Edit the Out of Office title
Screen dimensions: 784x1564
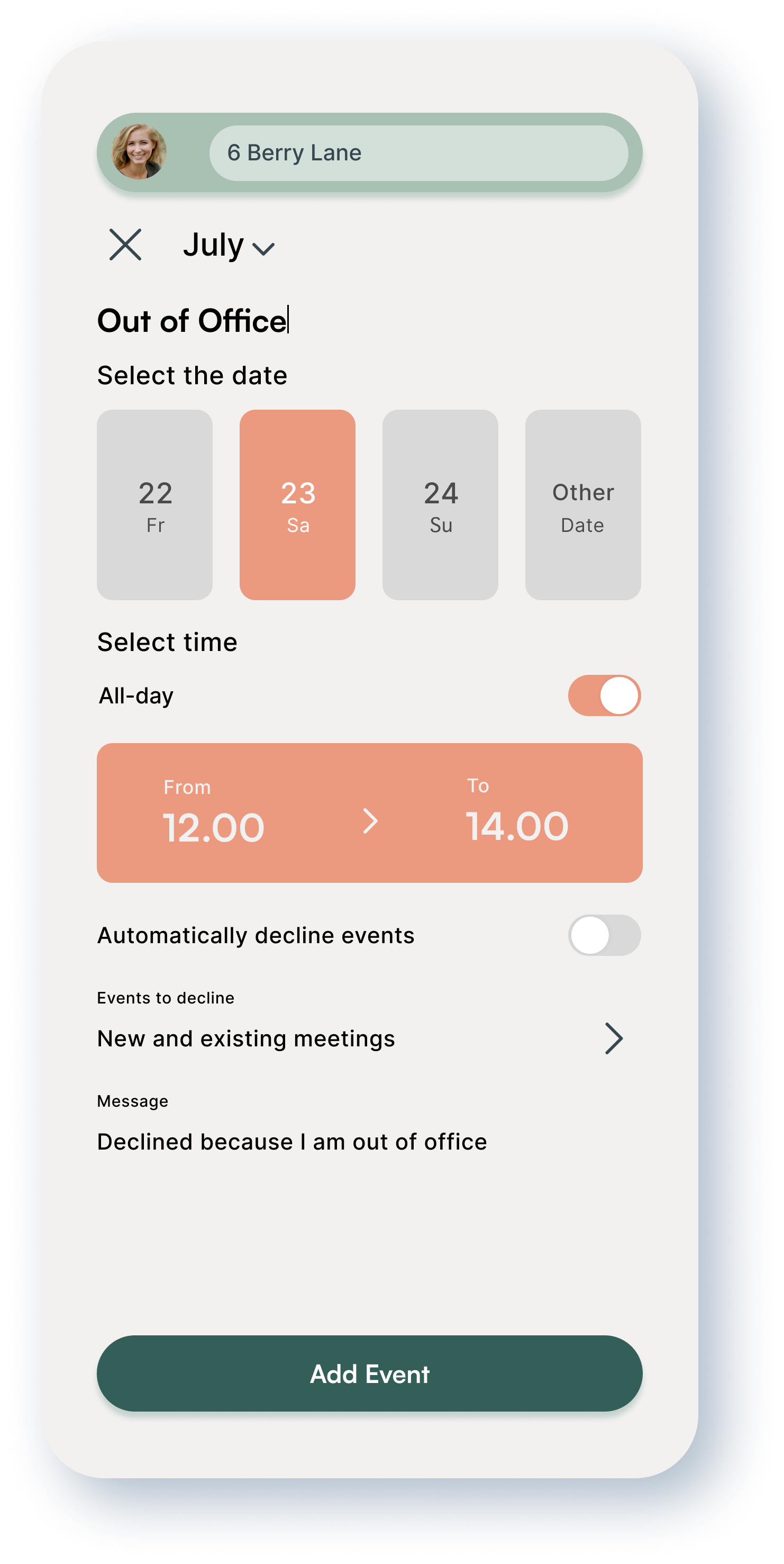[193, 321]
